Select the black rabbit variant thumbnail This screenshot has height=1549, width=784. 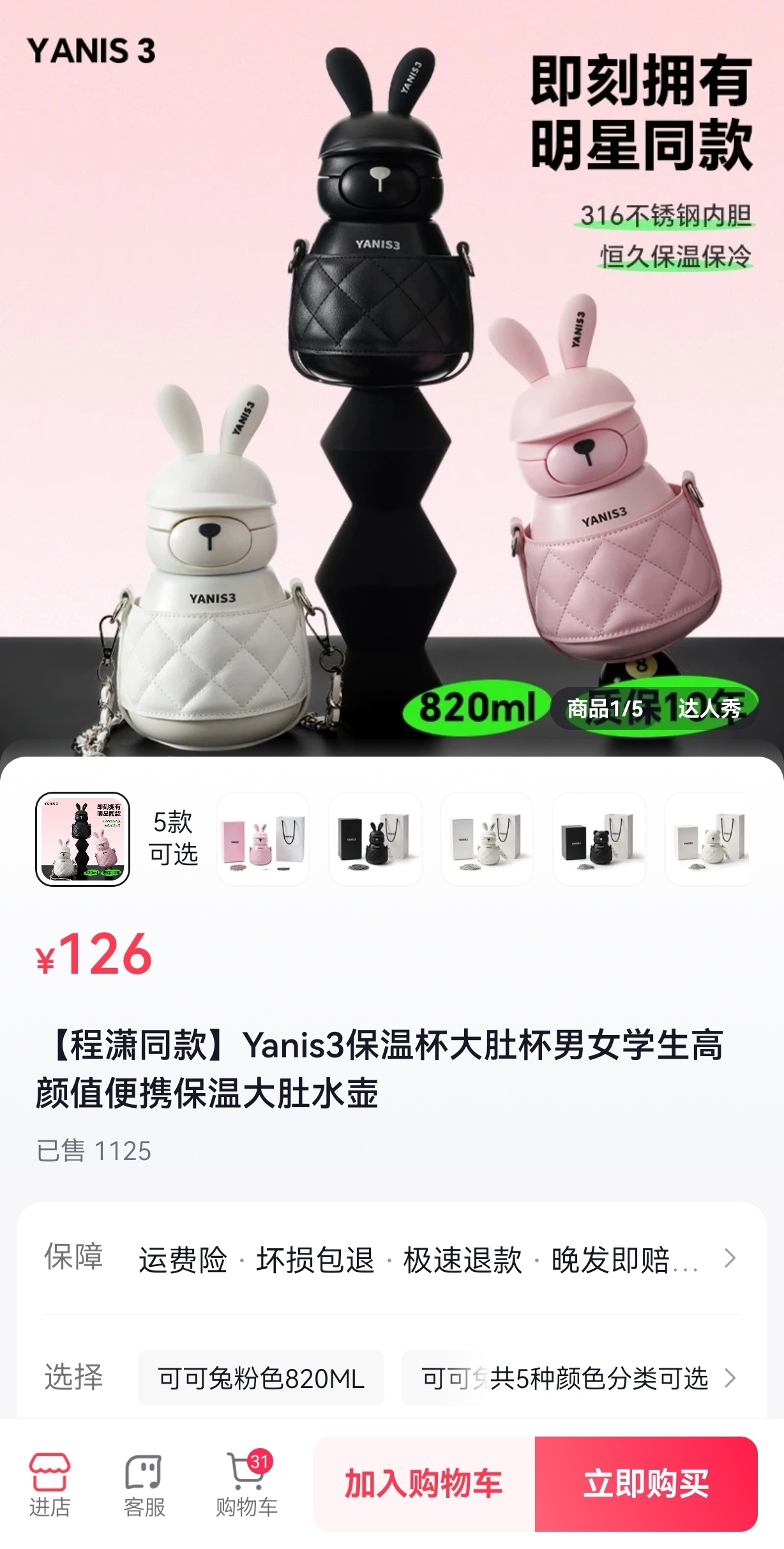click(375, 839)
